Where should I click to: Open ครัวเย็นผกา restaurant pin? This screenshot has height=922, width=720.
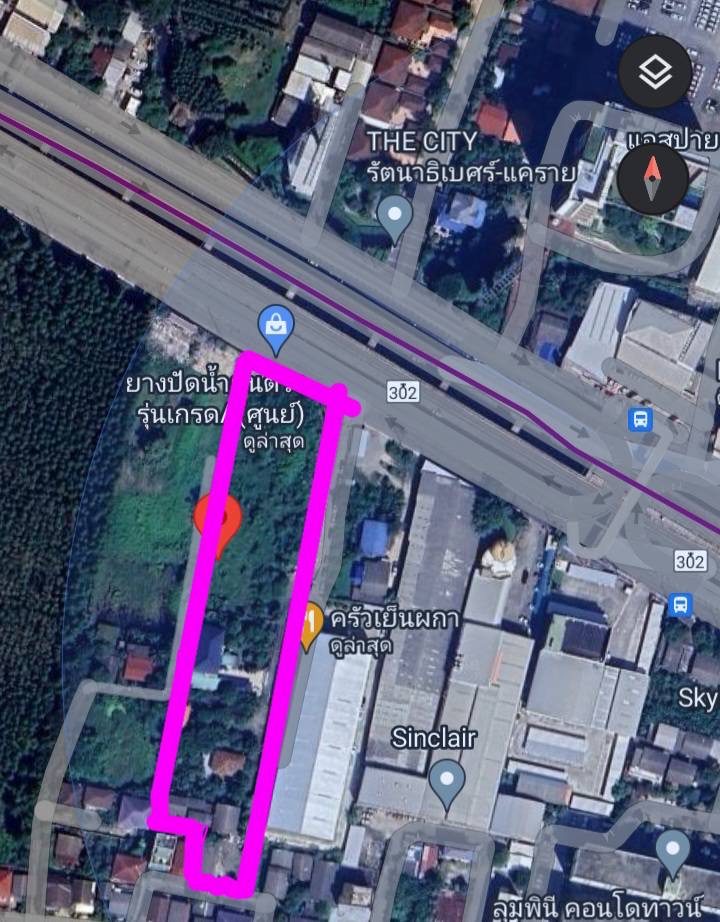[x=310, y=627]
